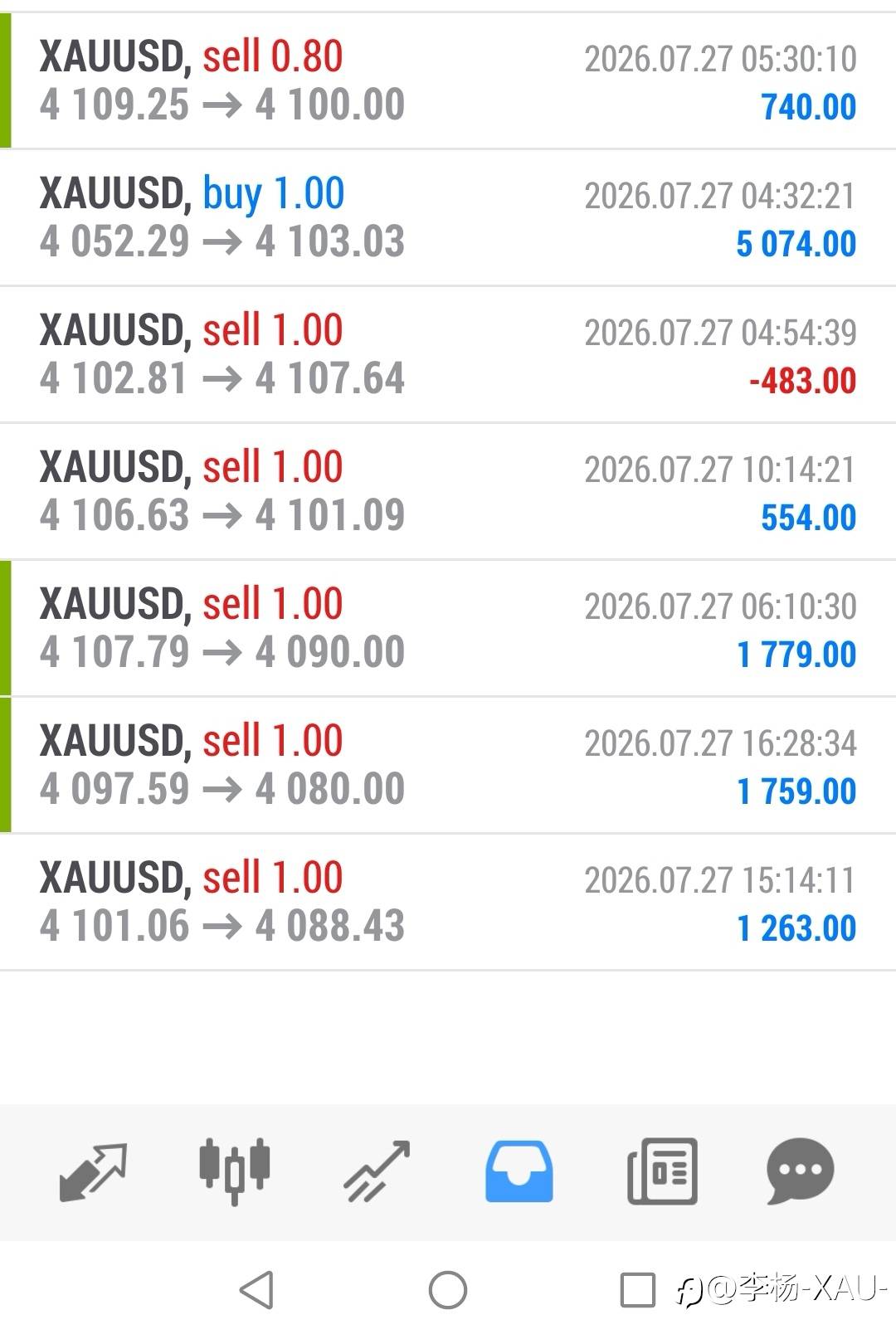Switch to the candlestick Chart tab

click(x=235, y=1171)
